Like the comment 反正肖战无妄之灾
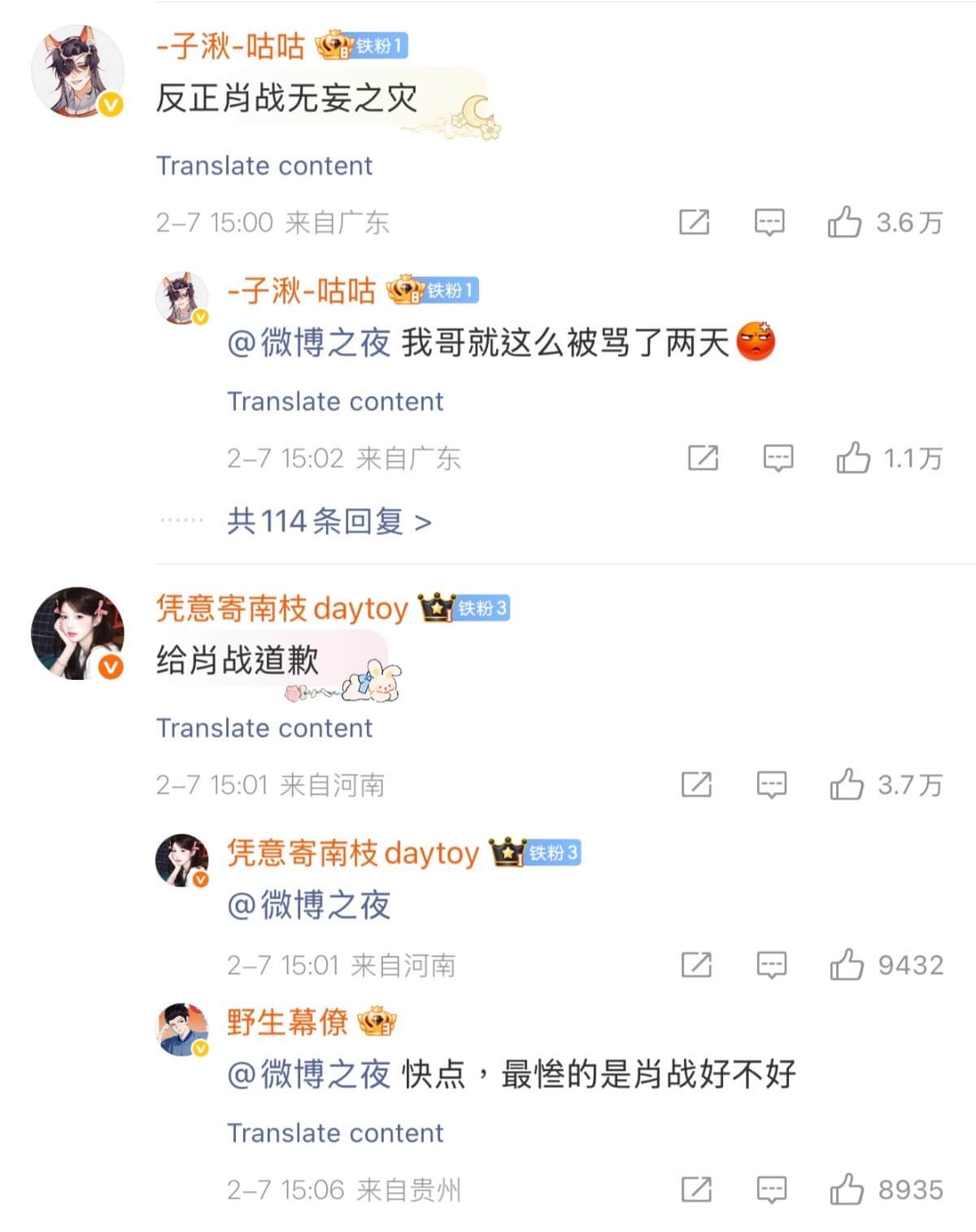 coord(844,222)
